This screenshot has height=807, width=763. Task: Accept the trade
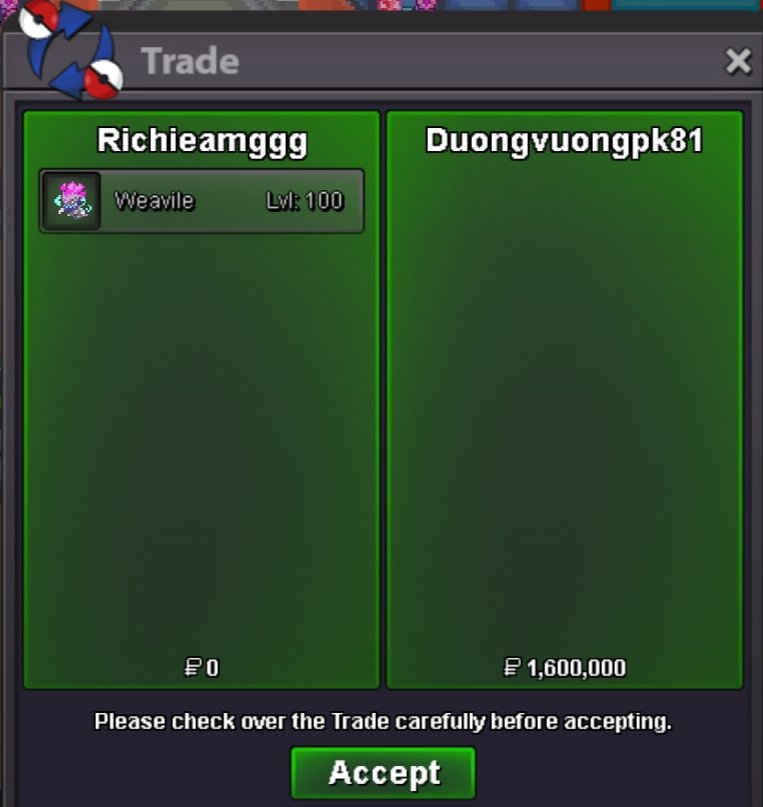tap(383, 773)
